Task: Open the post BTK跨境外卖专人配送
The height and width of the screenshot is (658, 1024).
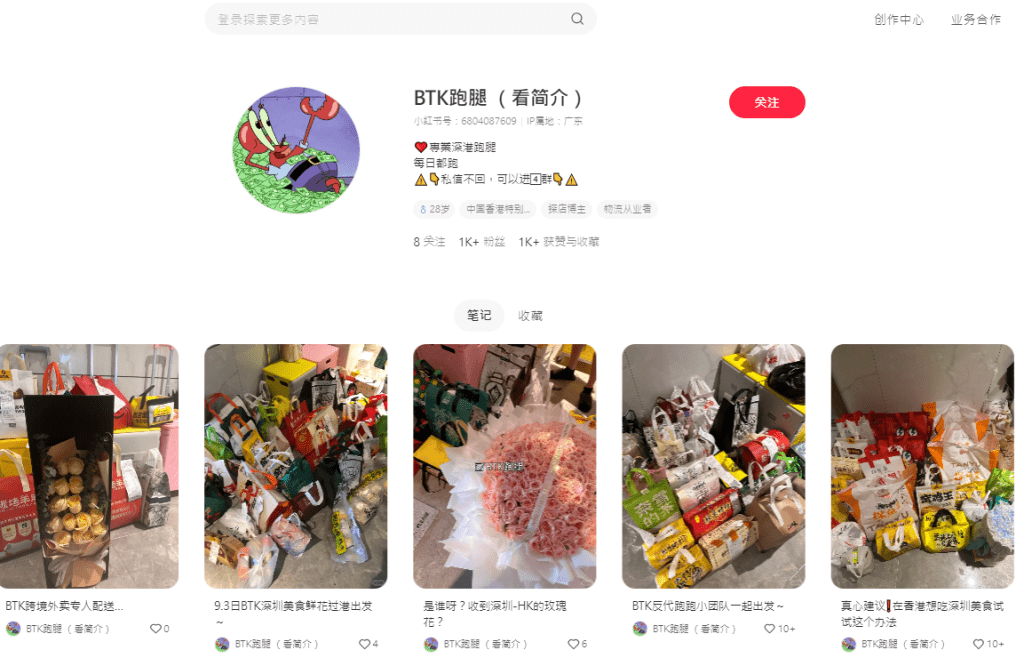Action: click(x=89, y=466)
